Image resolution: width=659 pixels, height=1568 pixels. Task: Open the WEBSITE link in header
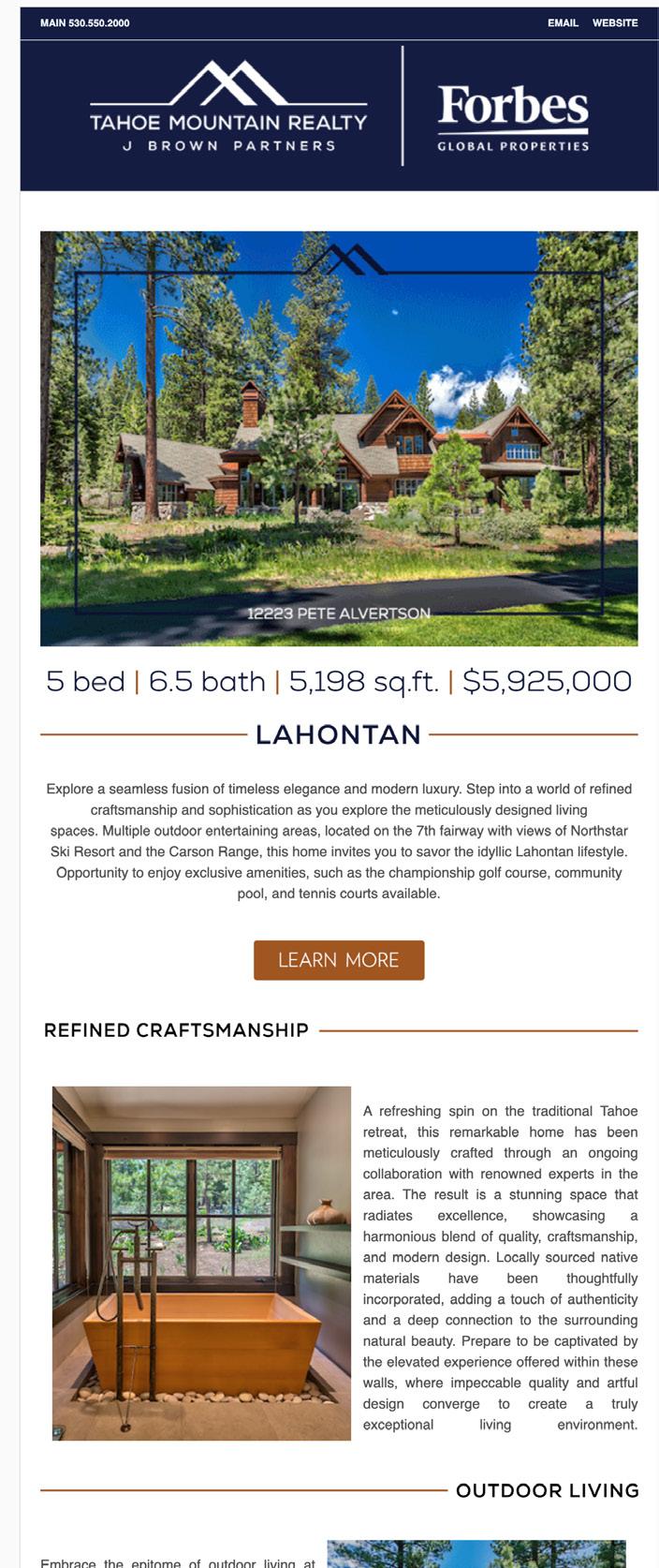(x=615, y=22)
